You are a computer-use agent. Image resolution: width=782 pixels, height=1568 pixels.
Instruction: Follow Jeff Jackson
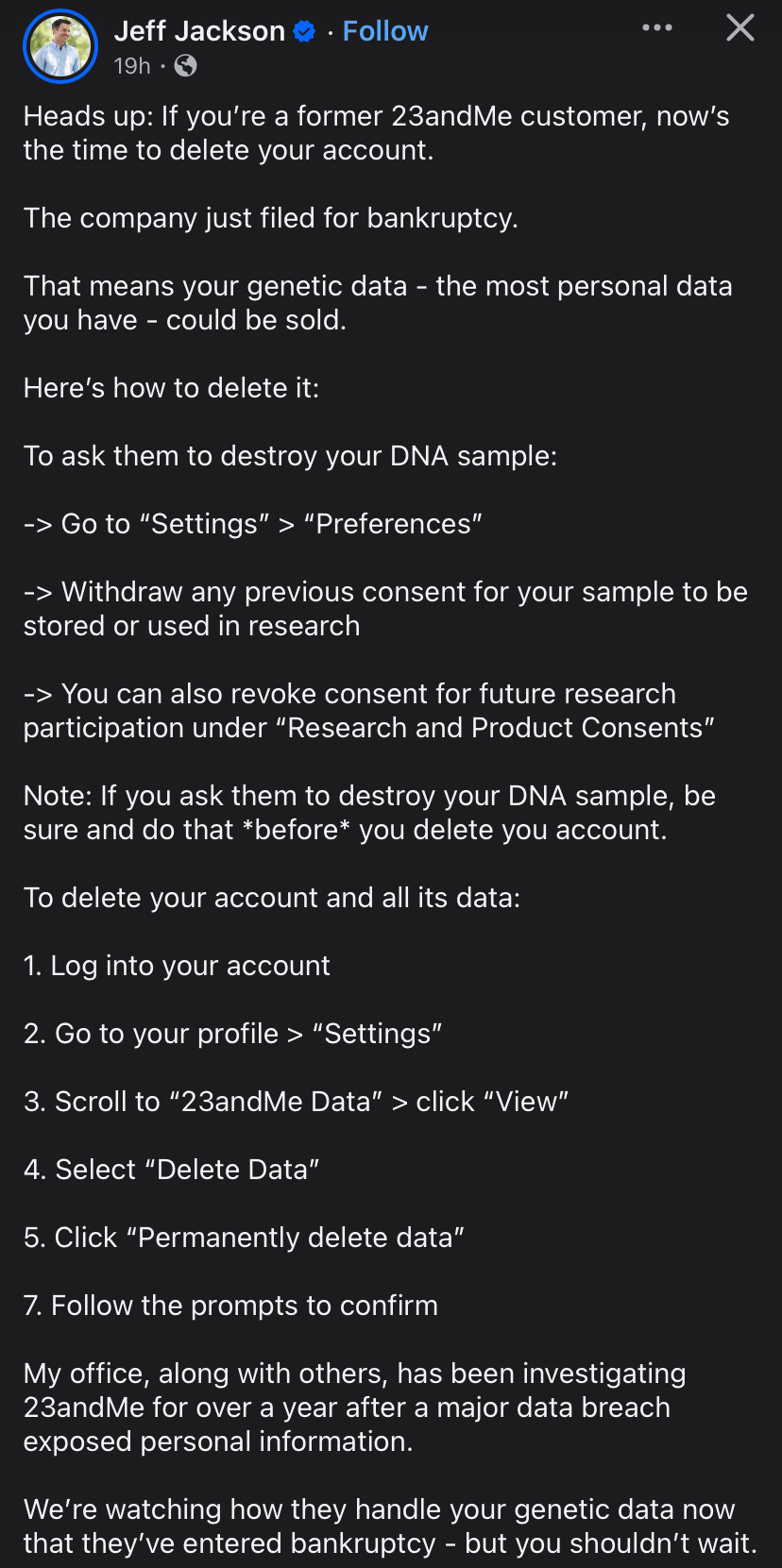(x=384, y=31)
